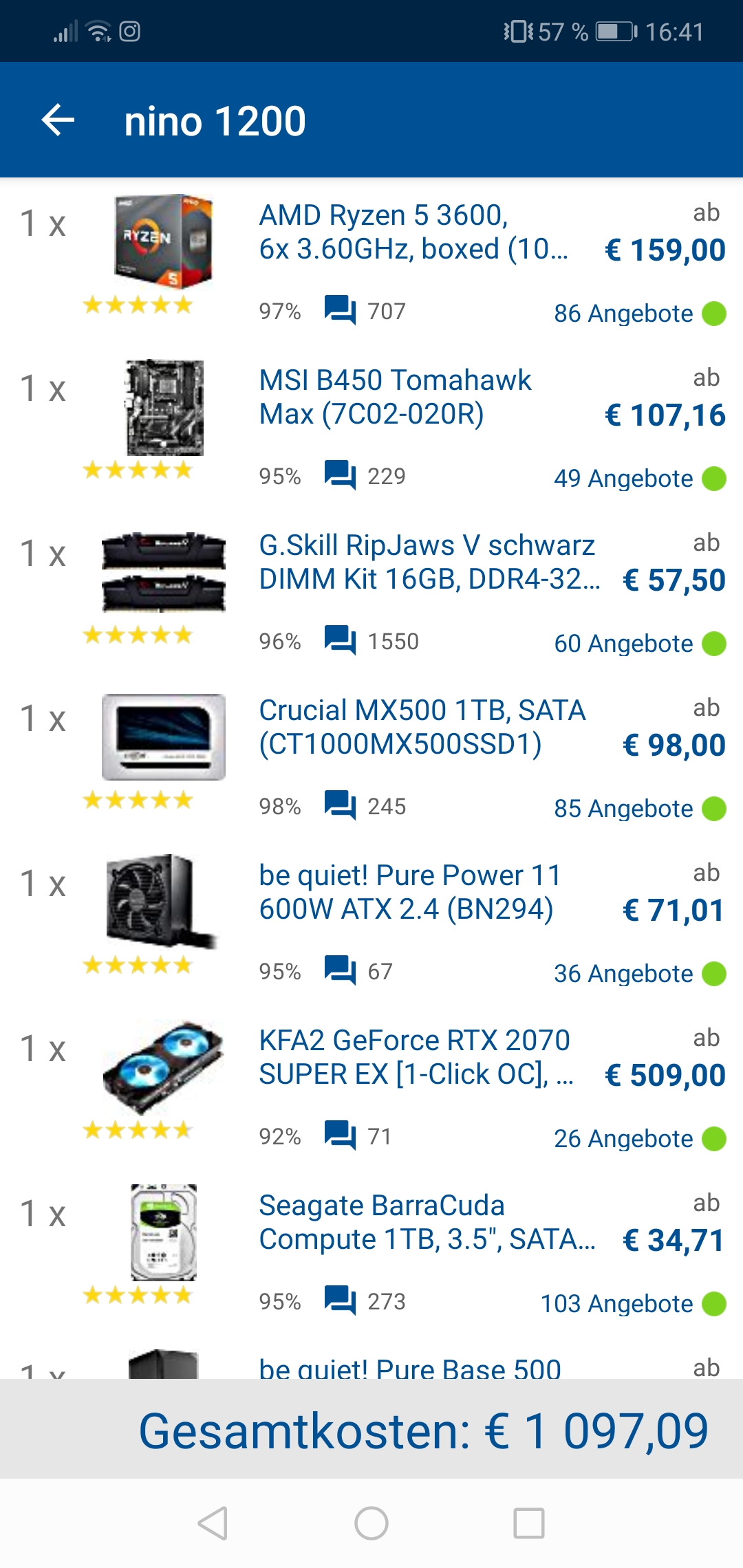
Task: Open the AMD Ryzen 5 3600 item
Action: (x=413, y=232)
